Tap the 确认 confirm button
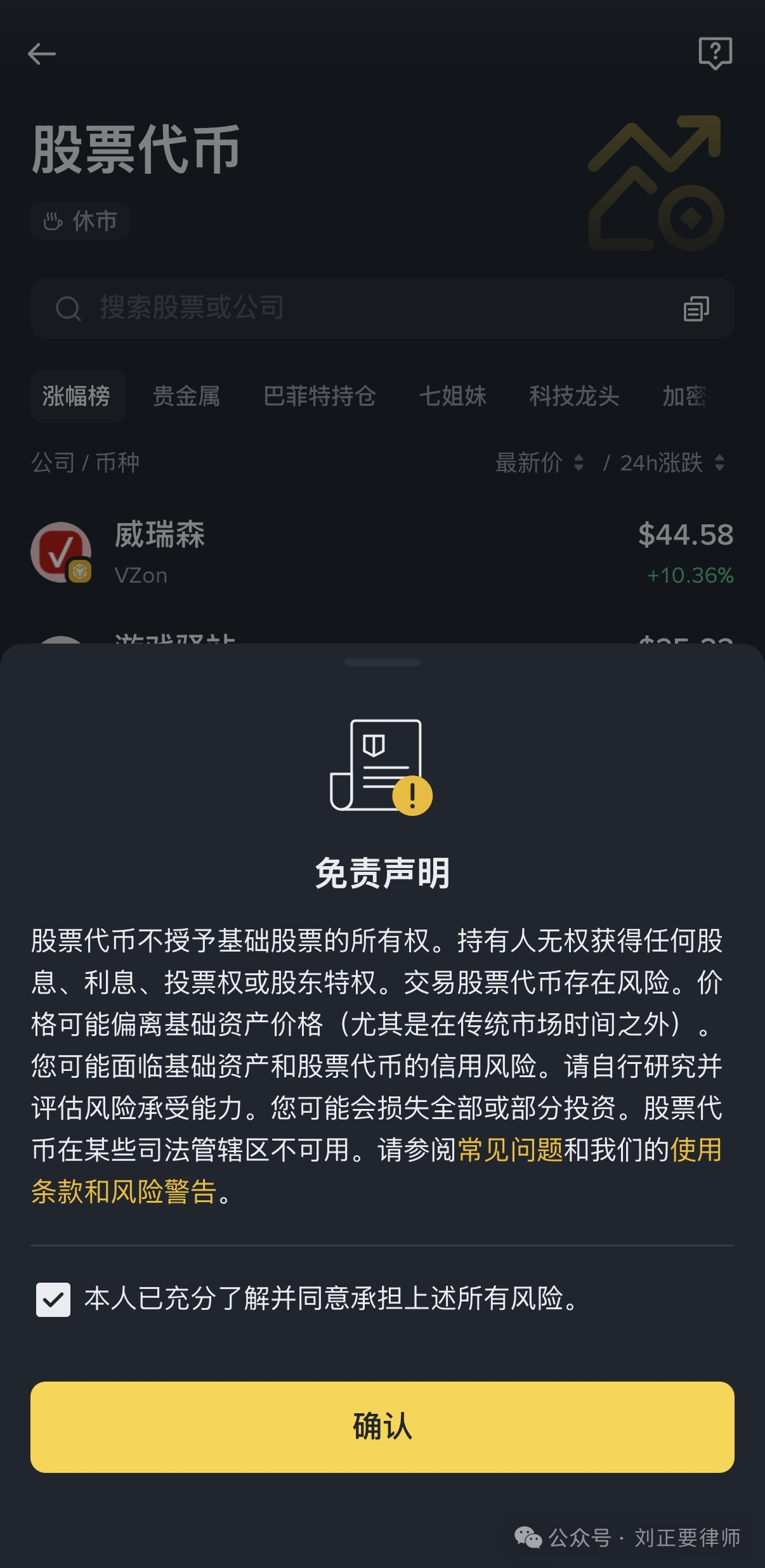This screenshot has width=765, height=1568. click(x=382, y=1427)
